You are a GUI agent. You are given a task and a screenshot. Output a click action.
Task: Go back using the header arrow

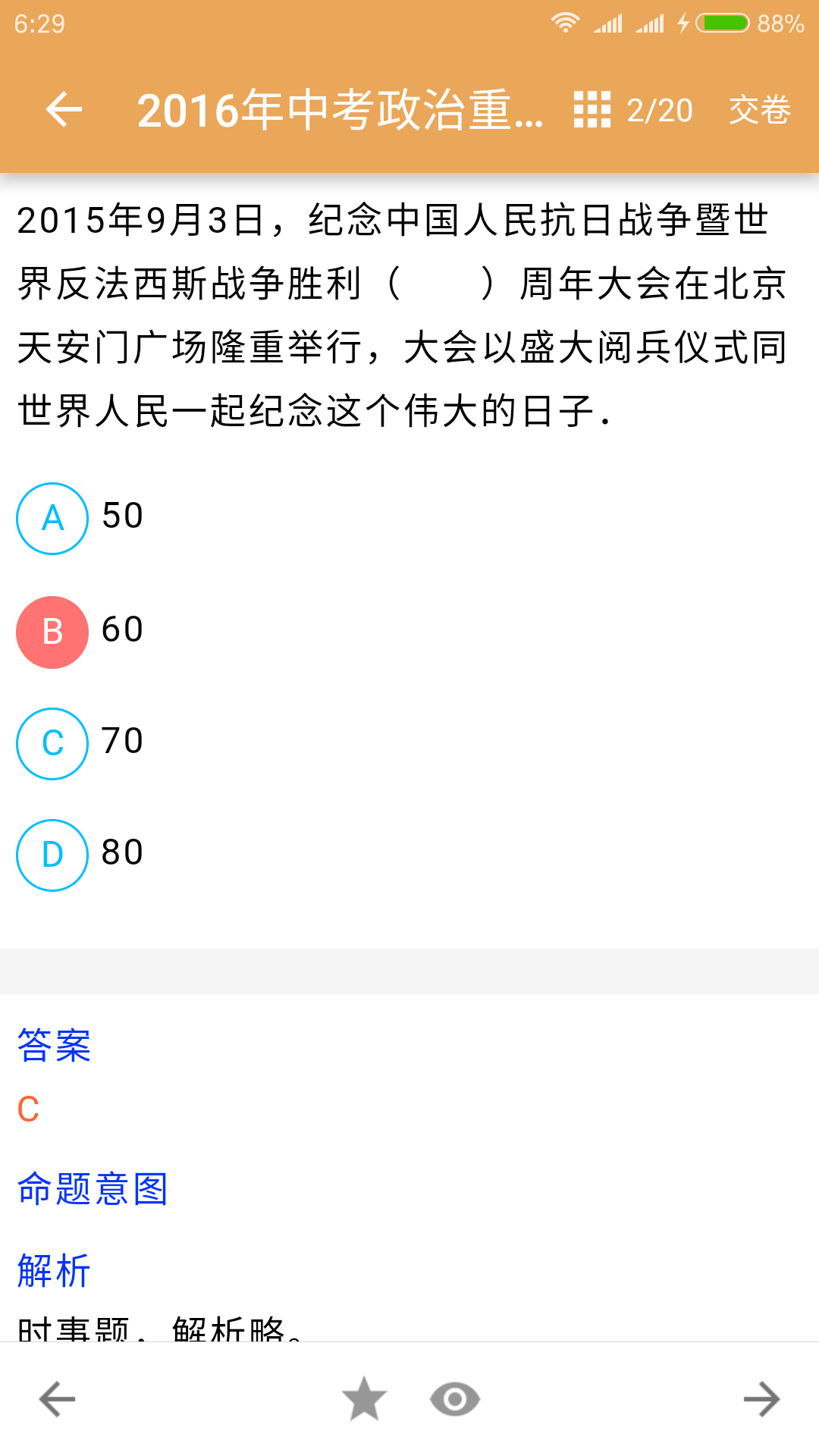pyautogui.click(x=64, y=110)
